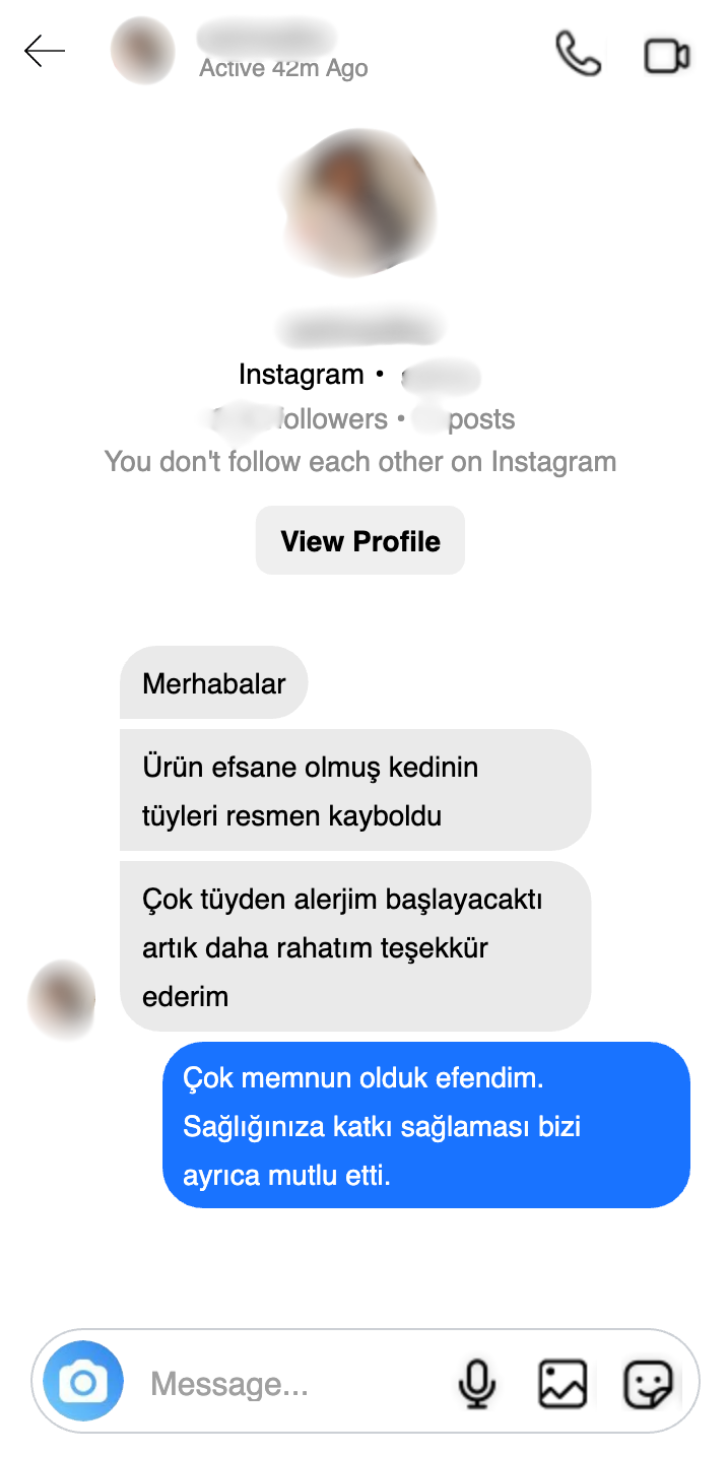The image size is (720, 1458).
Task: Start a video call
Action: point(667,55)
